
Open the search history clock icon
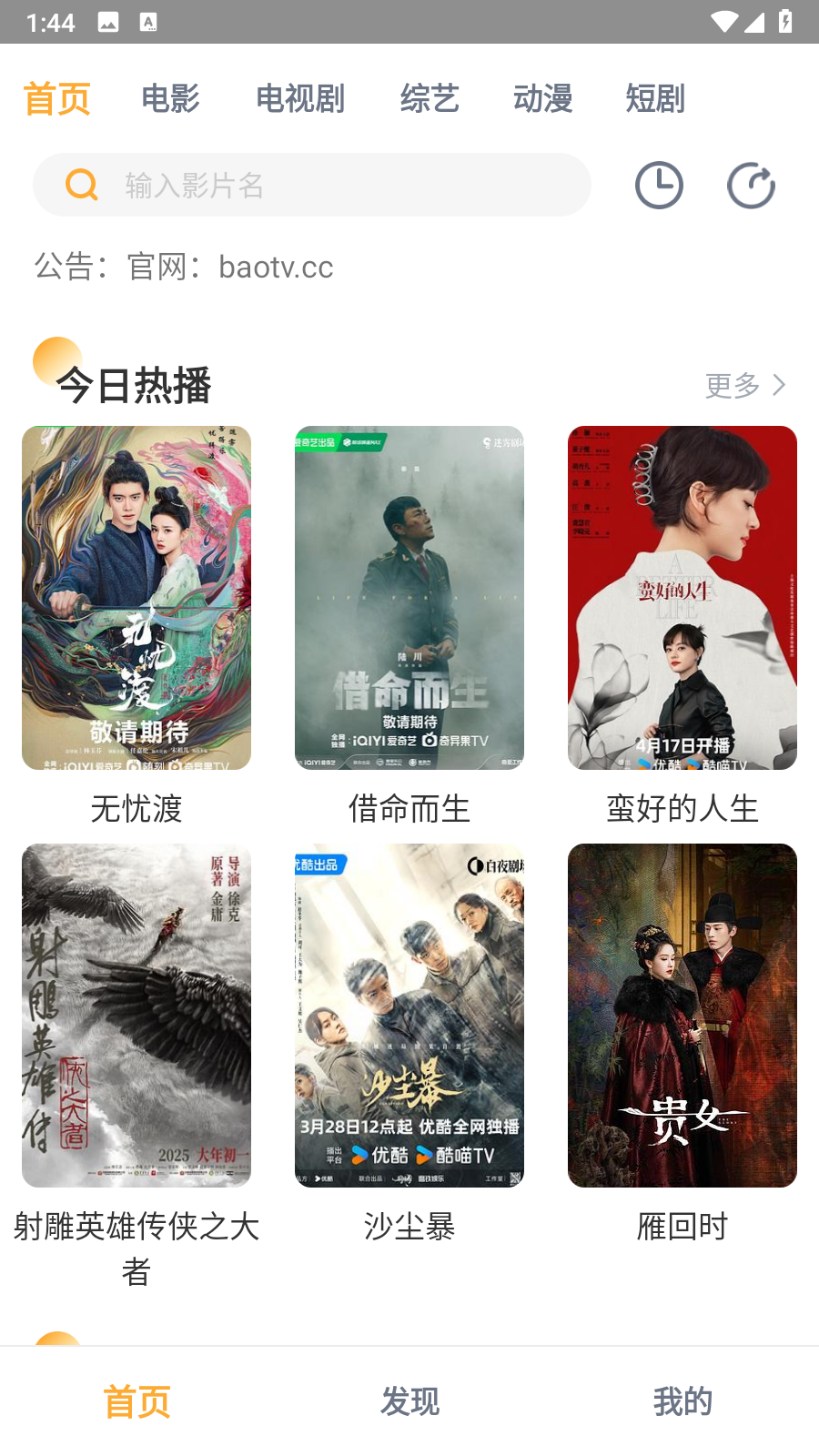pyautogui.click(x=659, y=185)
